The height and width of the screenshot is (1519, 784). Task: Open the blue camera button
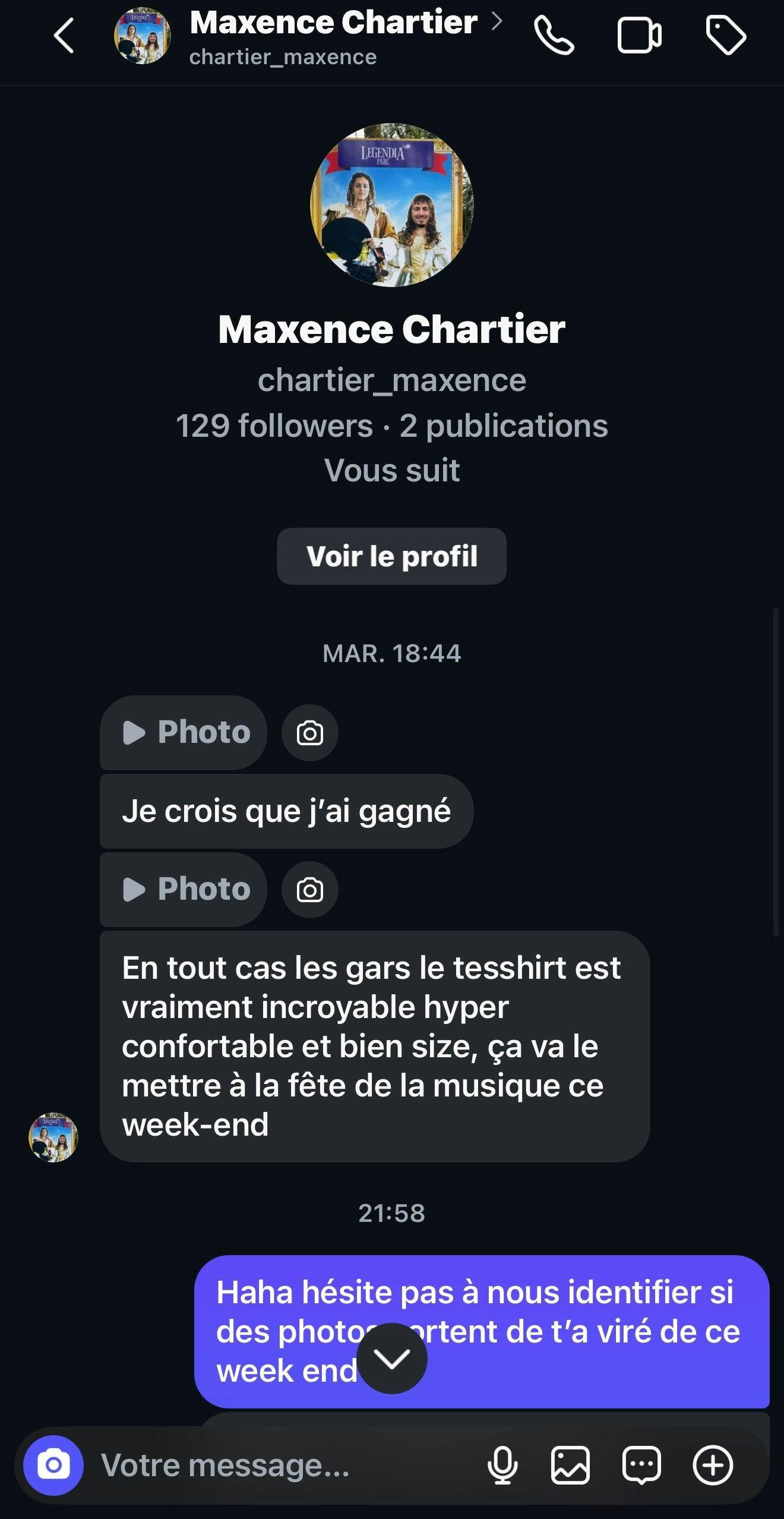pos(53,1466)
